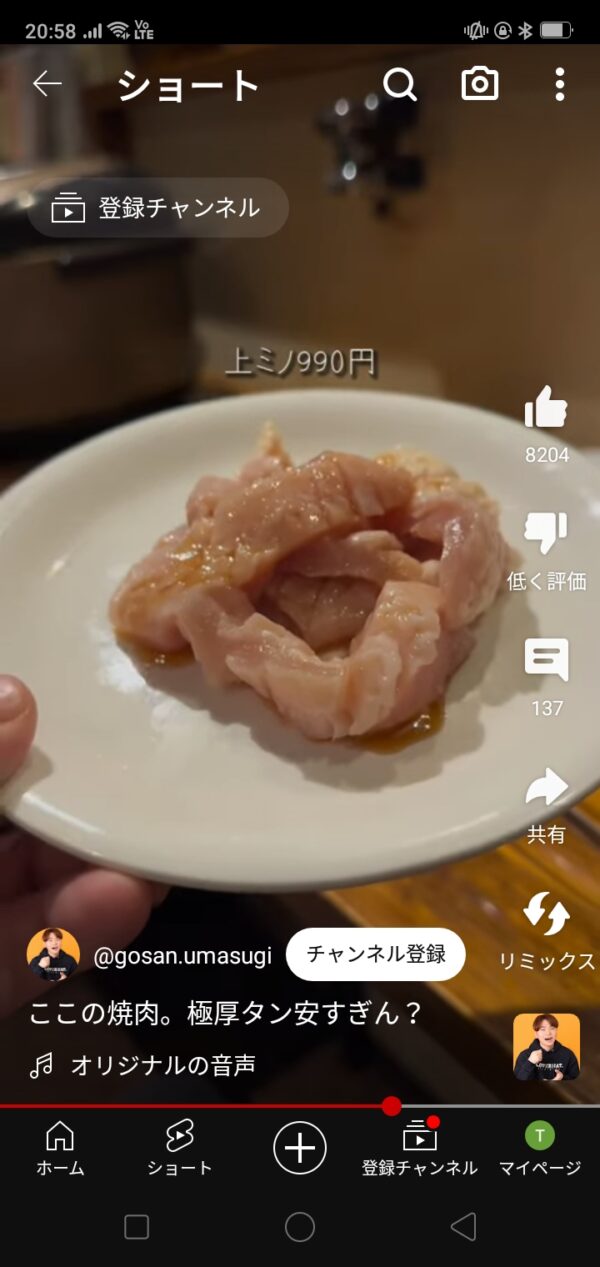Remix this Short with リミックス
600x1267 pixels.
(546, 916)
